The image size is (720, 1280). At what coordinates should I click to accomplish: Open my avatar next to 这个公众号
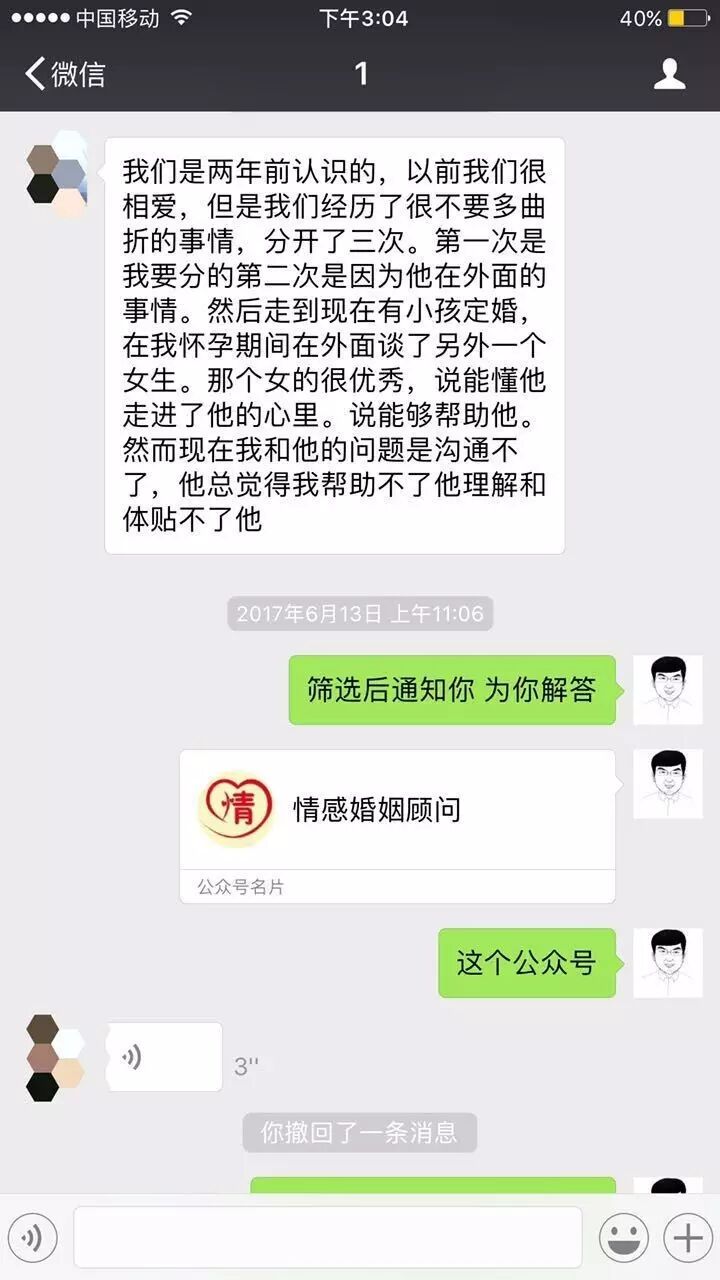[x=668, y=963]
